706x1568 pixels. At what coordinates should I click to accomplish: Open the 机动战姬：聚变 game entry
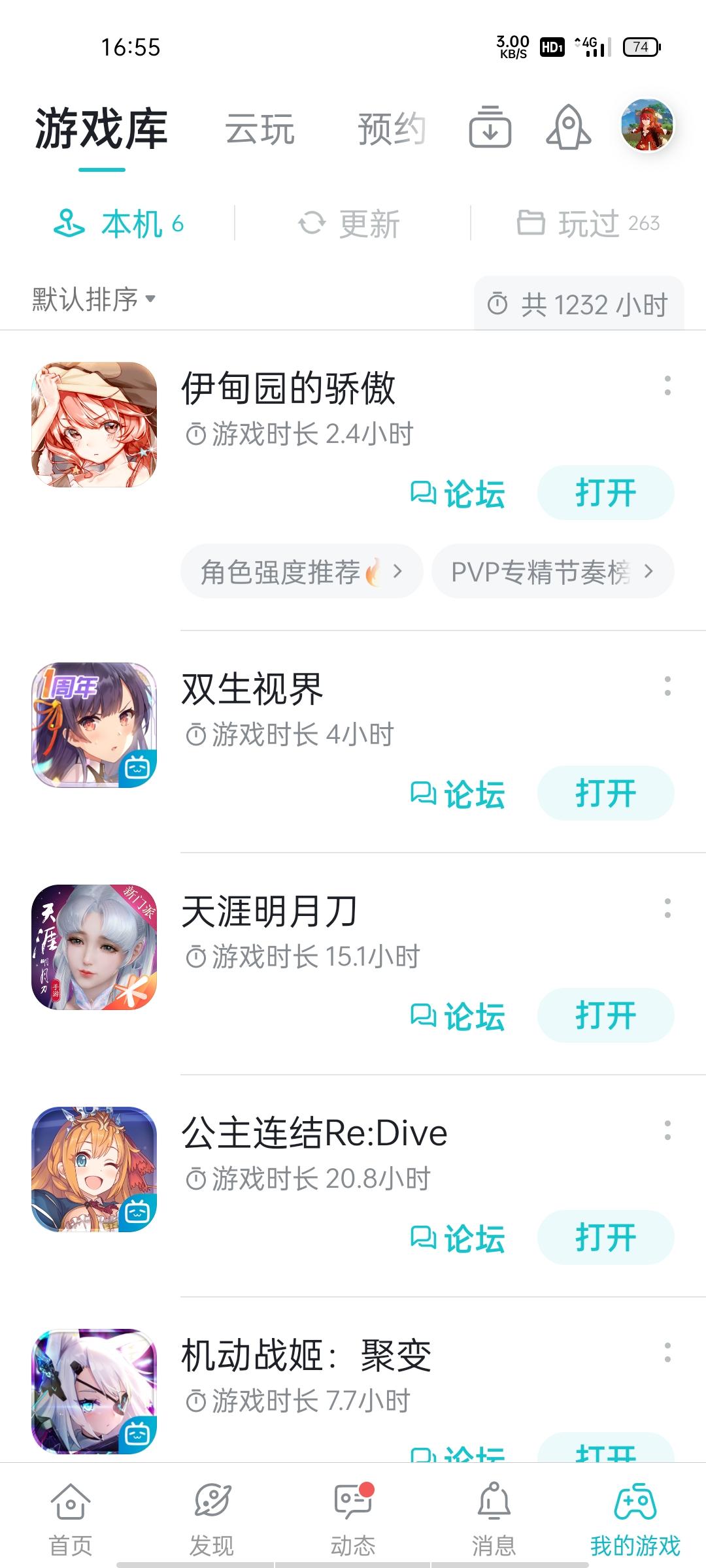click(306, 1356)
